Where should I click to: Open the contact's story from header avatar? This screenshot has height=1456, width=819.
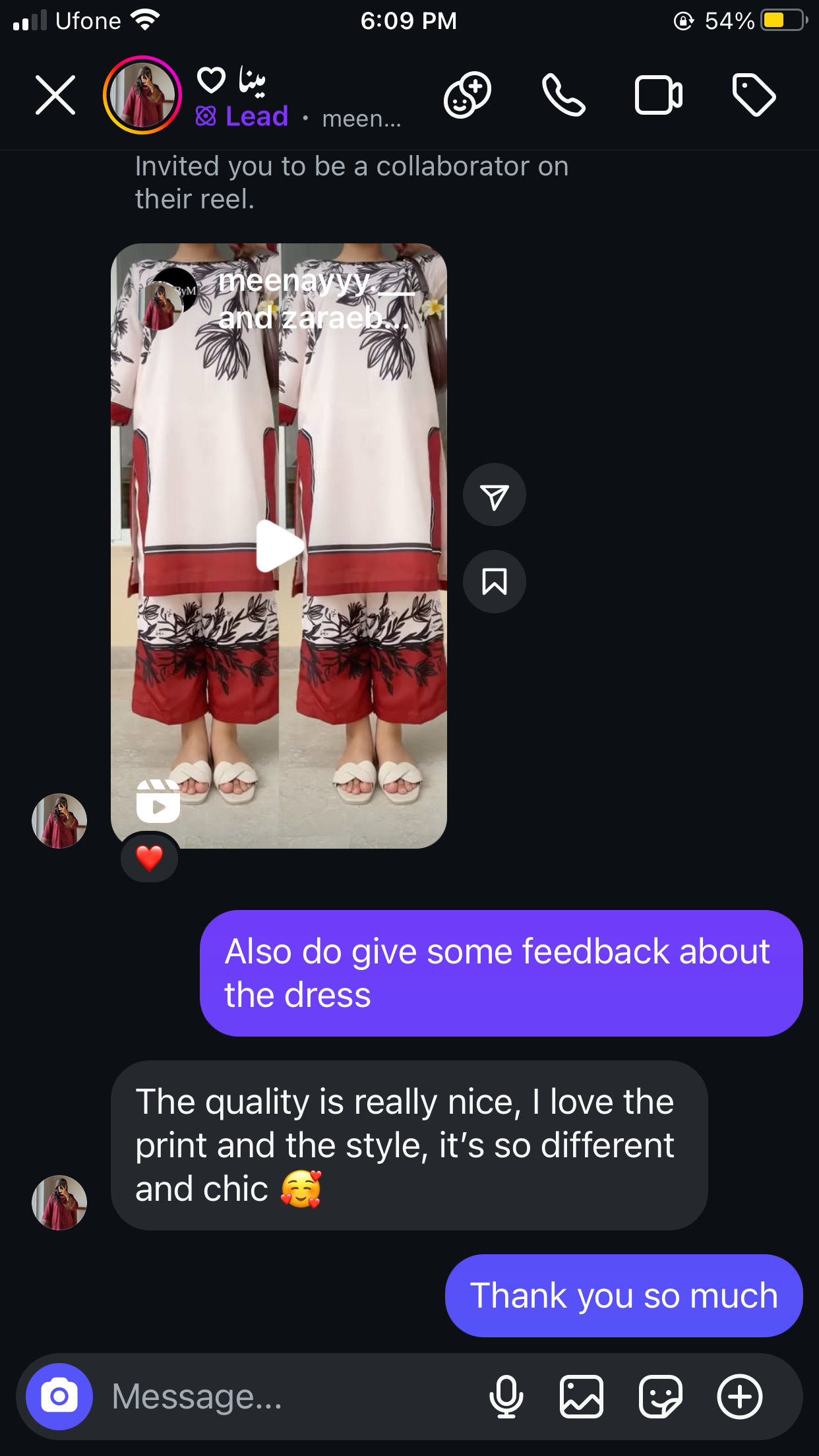click(x=142, y=95)
